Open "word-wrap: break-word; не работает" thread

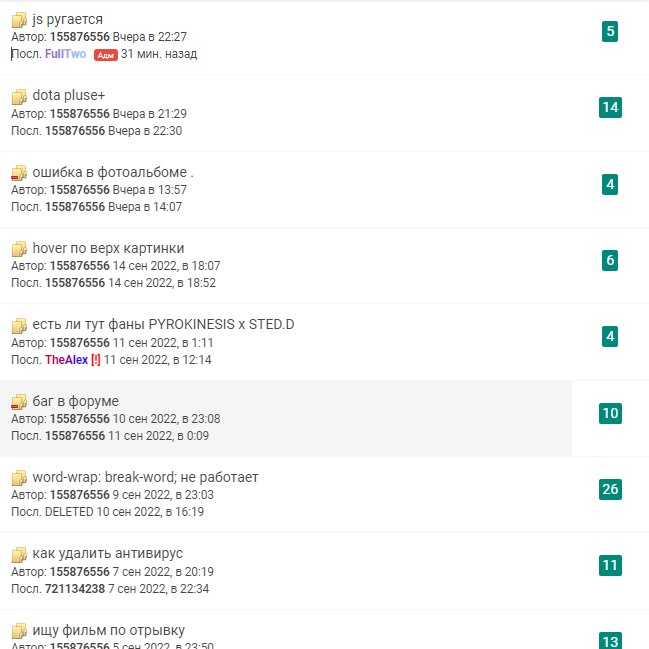click(x=145, y=477)
